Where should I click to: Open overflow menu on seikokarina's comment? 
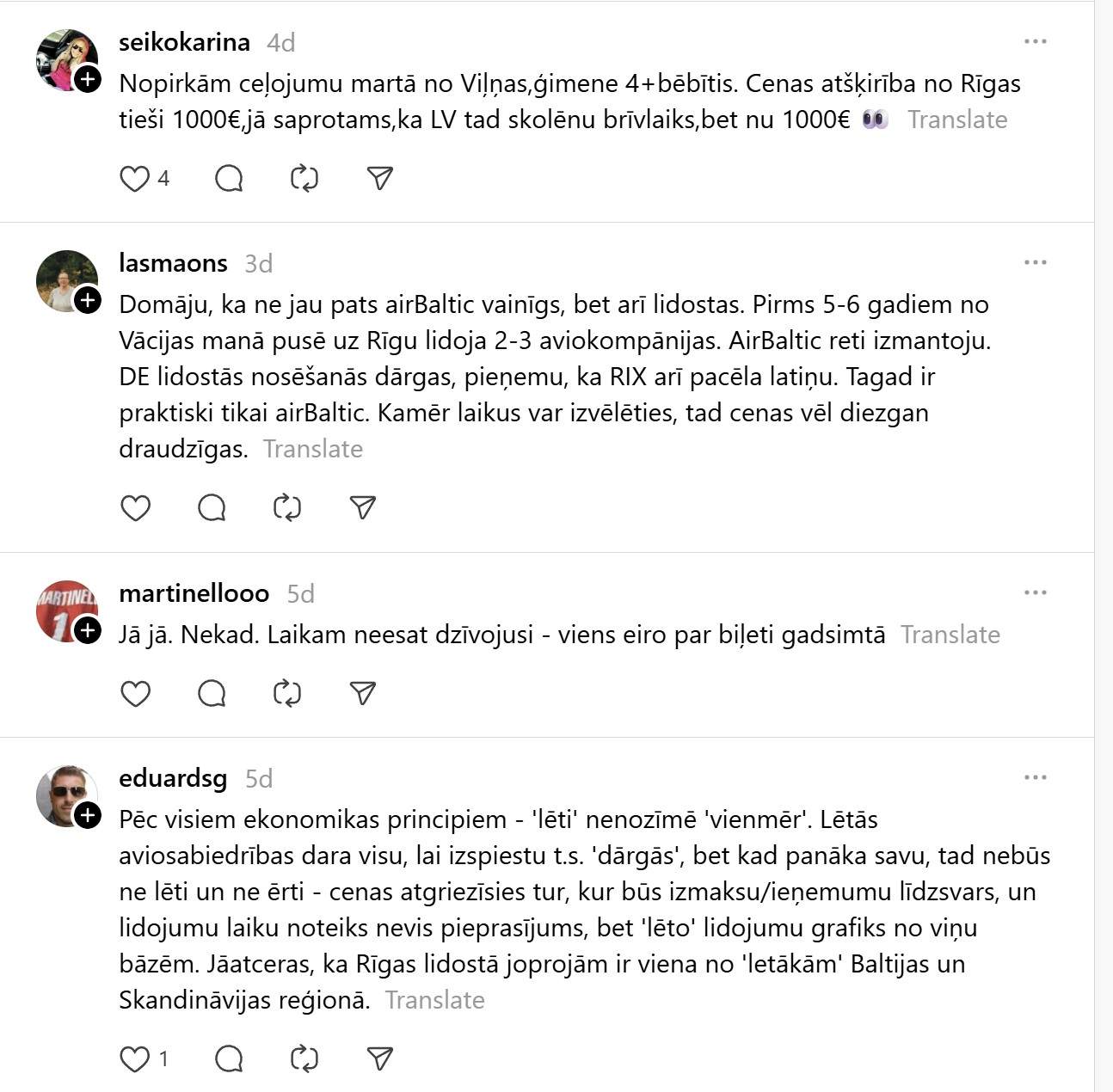click(x=1035, y=41)
